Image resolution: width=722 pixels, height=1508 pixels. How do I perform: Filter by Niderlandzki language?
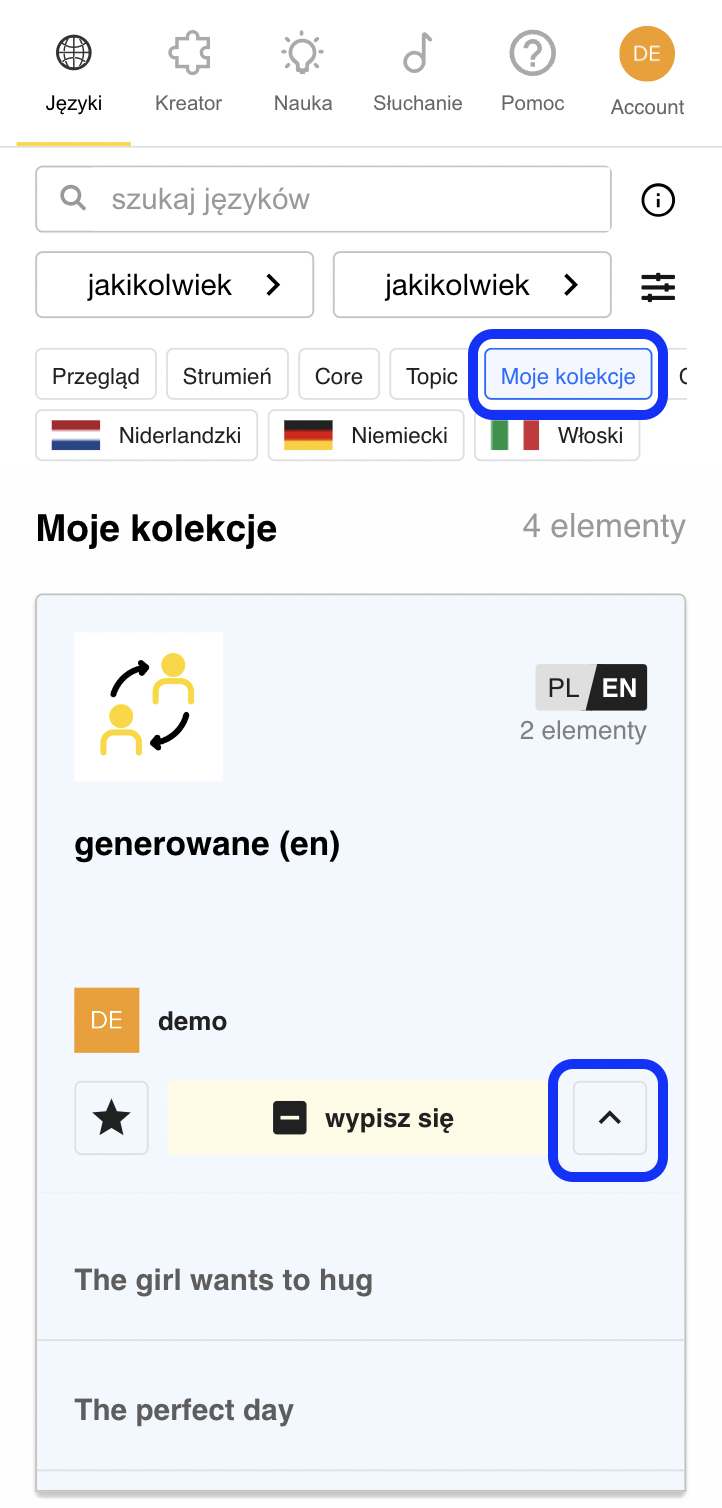pos(146,435)
